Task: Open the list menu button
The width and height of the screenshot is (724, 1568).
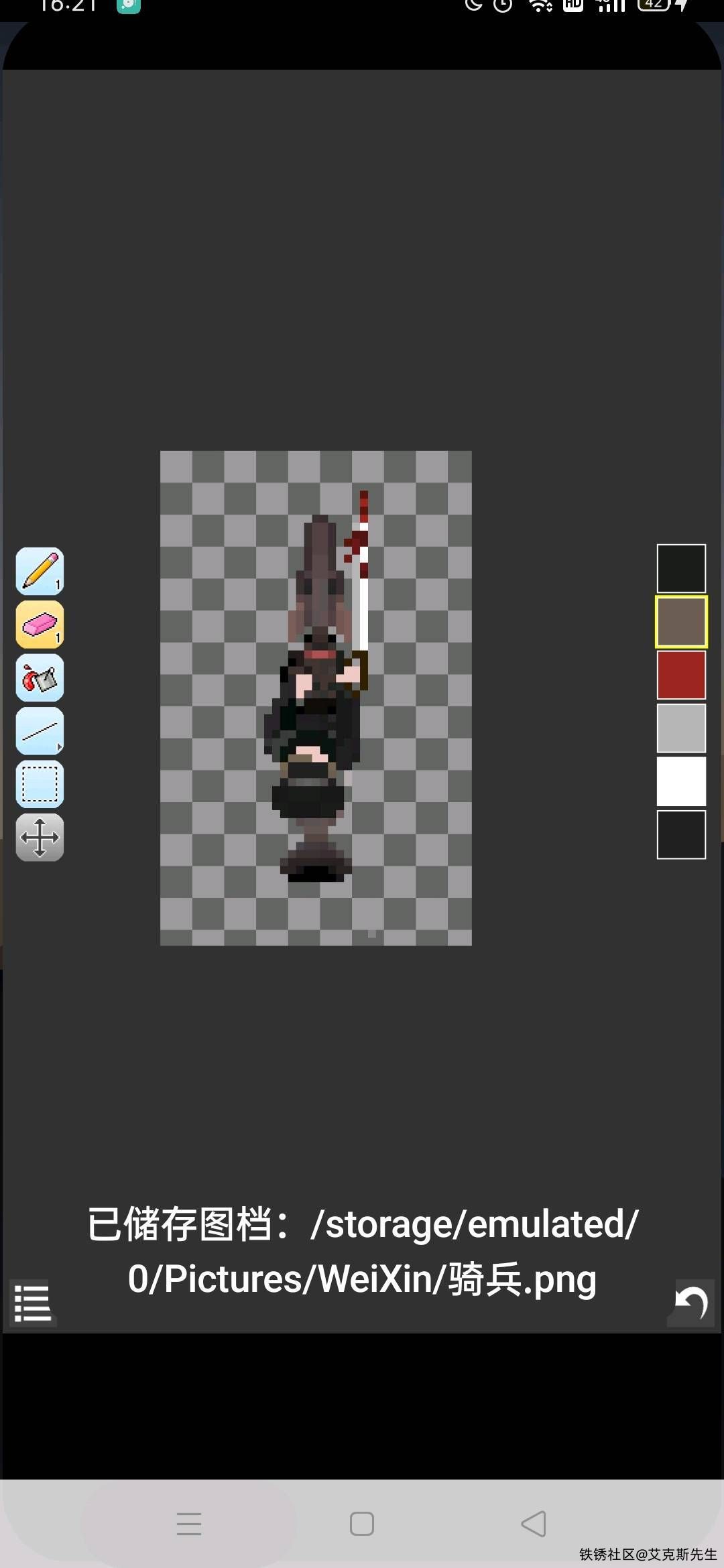Action: 33,1303
